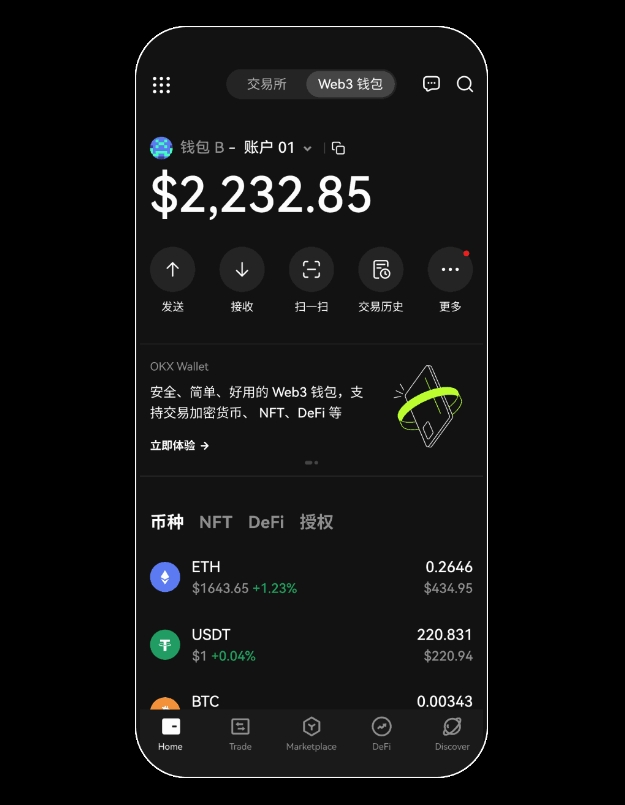Copy the wallet address

[338, 148]
